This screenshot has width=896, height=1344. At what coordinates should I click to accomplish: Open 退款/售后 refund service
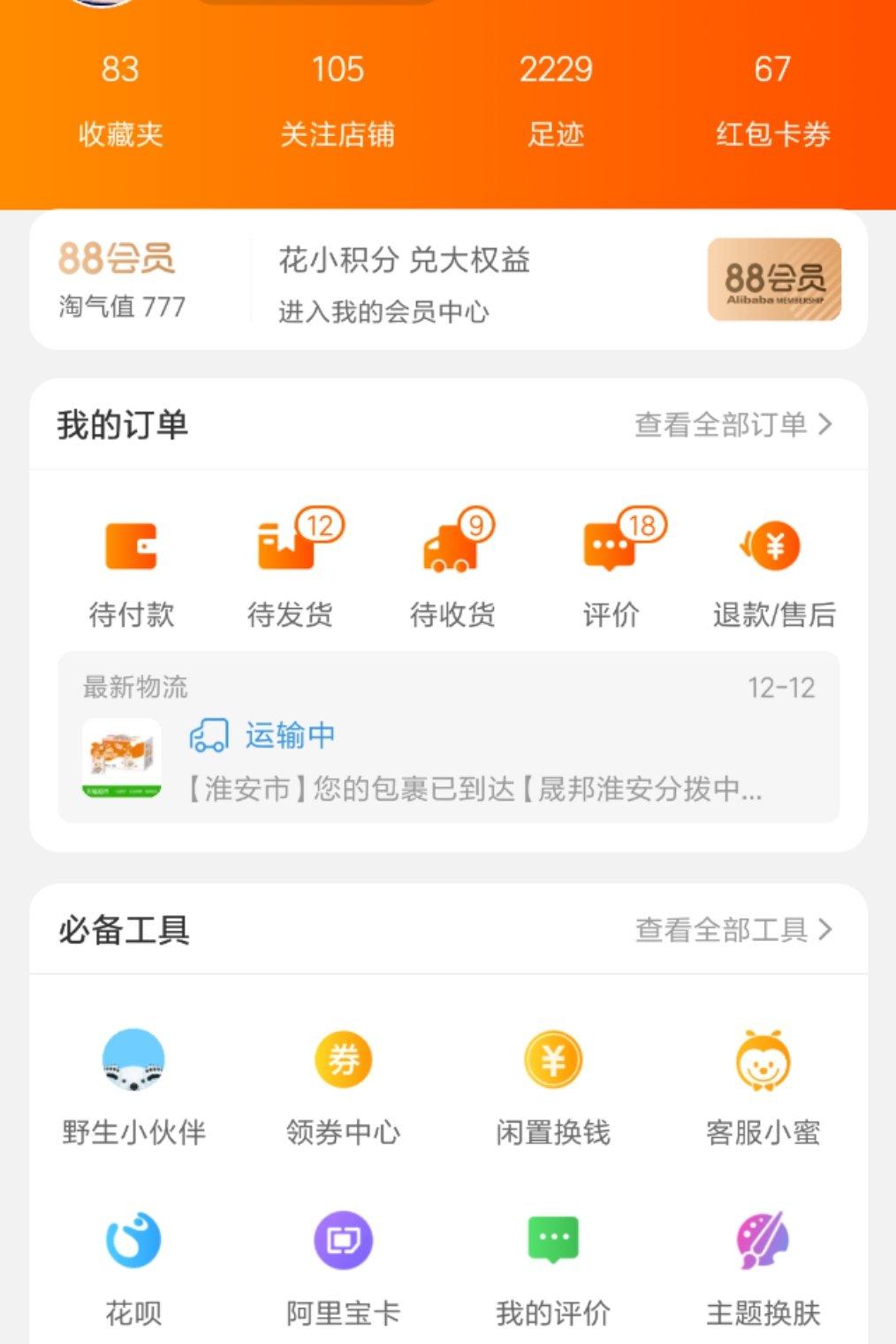point(774,572)
